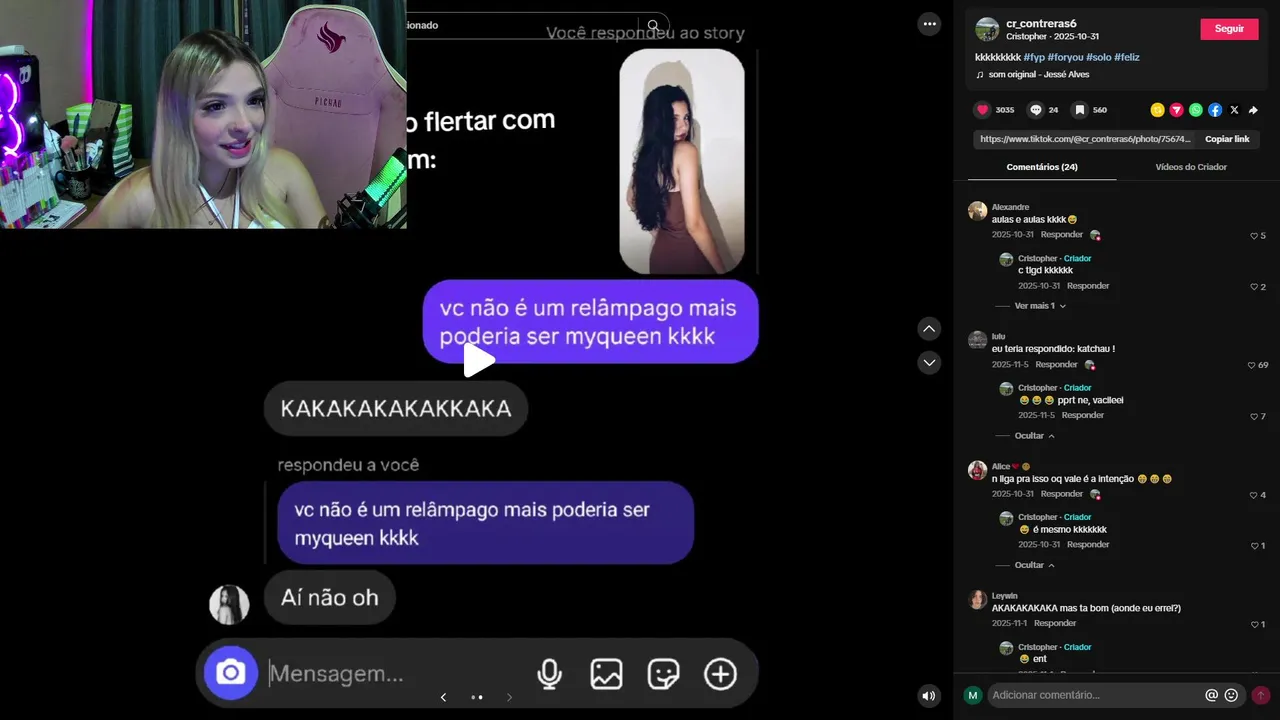The image size is (1280, 720).
Task: Go to the next post with the down arrow
Action: coord(929,363)
